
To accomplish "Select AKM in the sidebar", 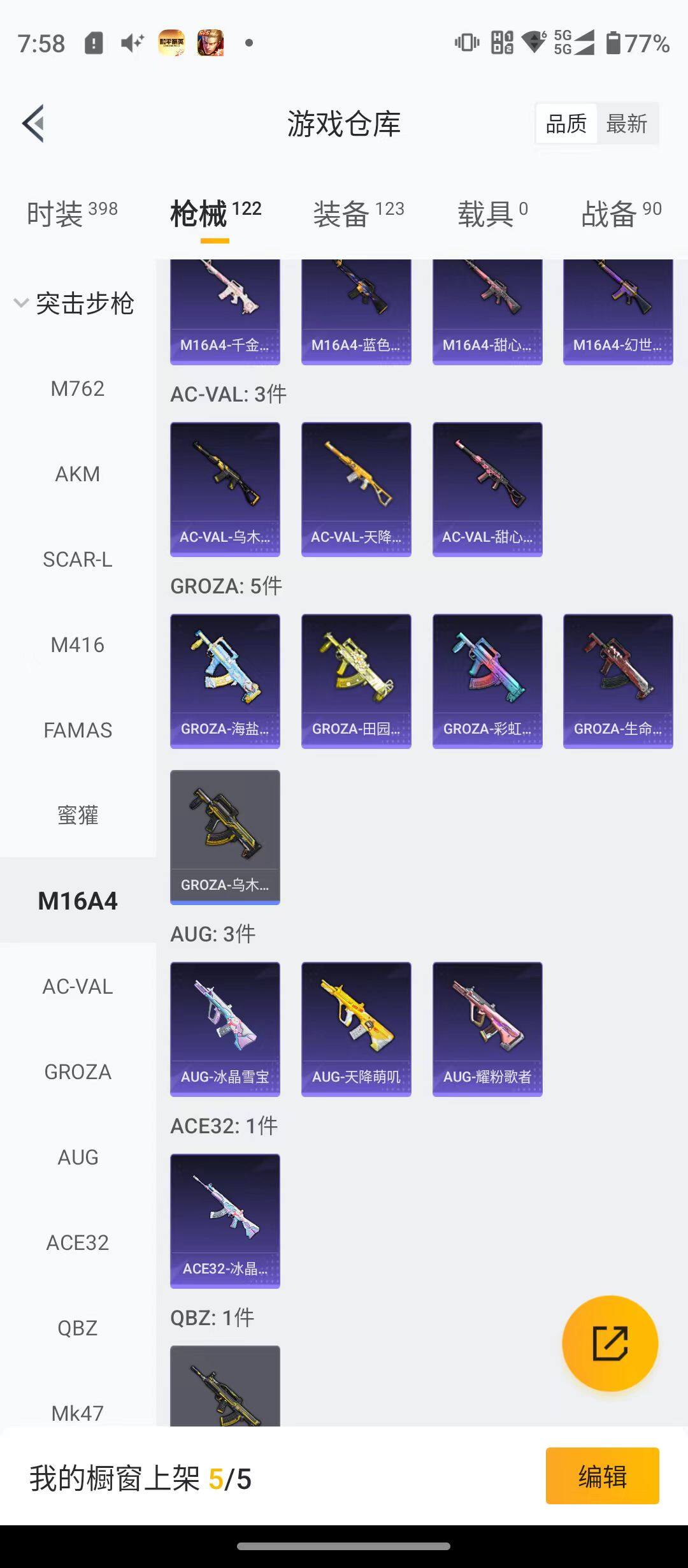I will click(78, 474).
